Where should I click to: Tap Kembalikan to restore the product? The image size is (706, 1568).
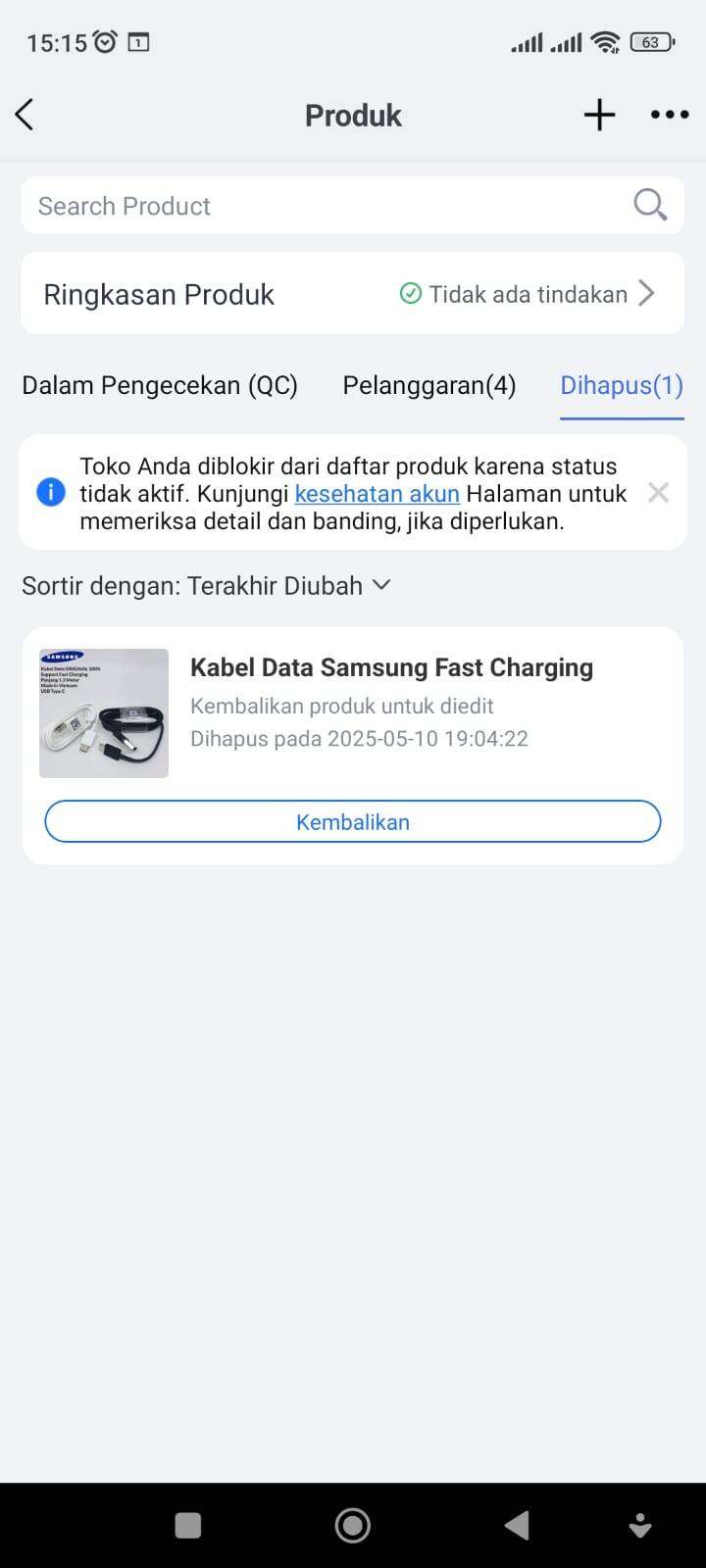353,821
